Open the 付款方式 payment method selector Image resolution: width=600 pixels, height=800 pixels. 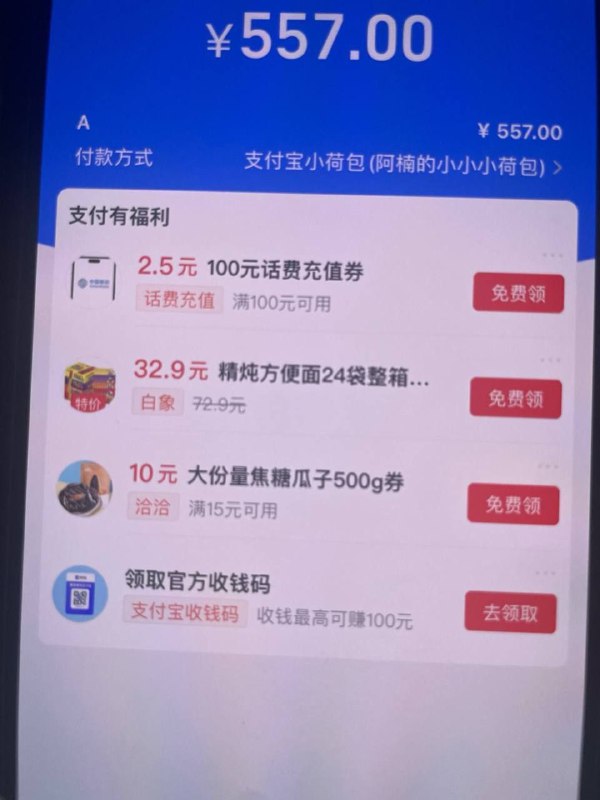(x=402, y=163)
